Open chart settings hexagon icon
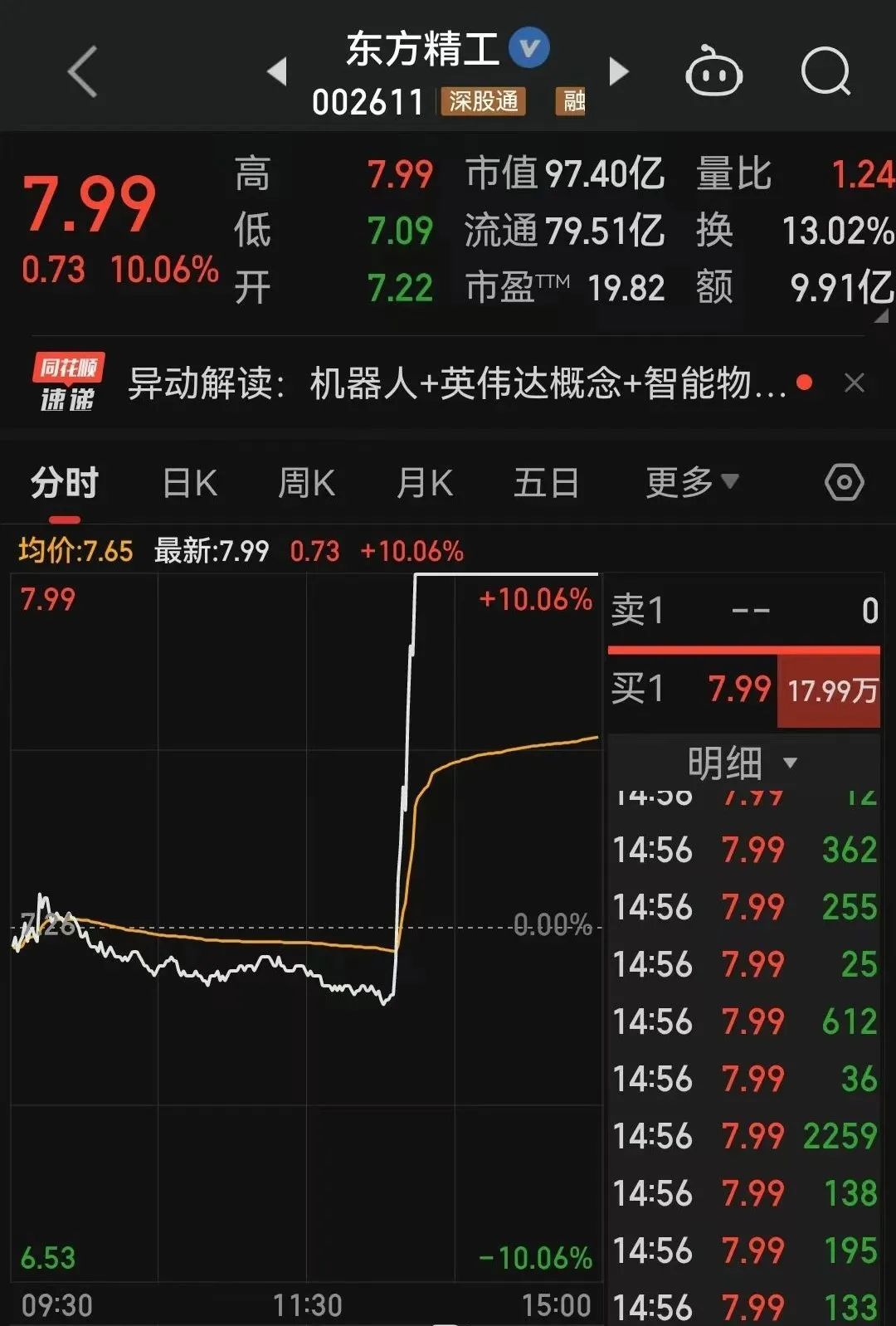The image size is (896, 1326). pos(845,483)
